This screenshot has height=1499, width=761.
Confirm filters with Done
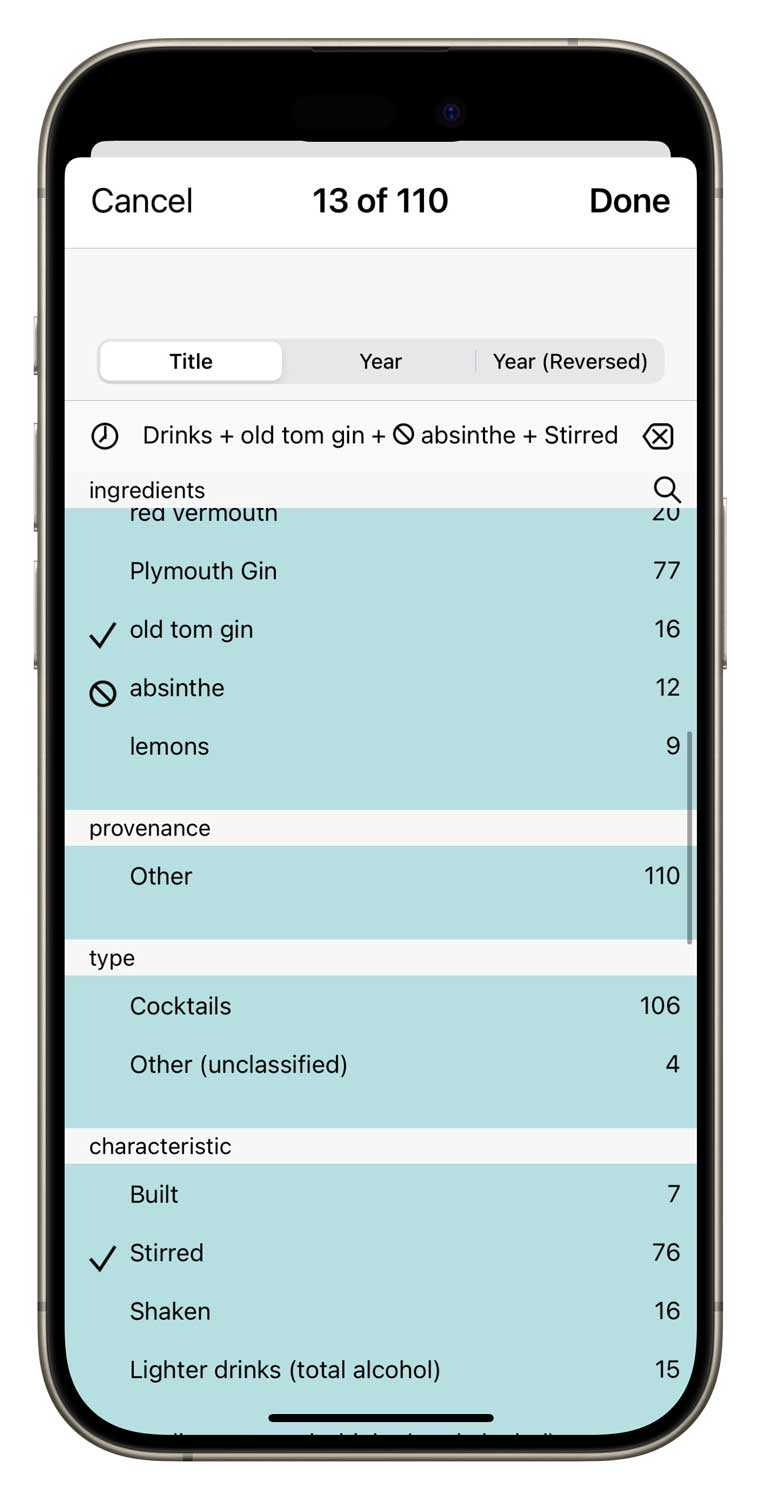coord(629,201)
